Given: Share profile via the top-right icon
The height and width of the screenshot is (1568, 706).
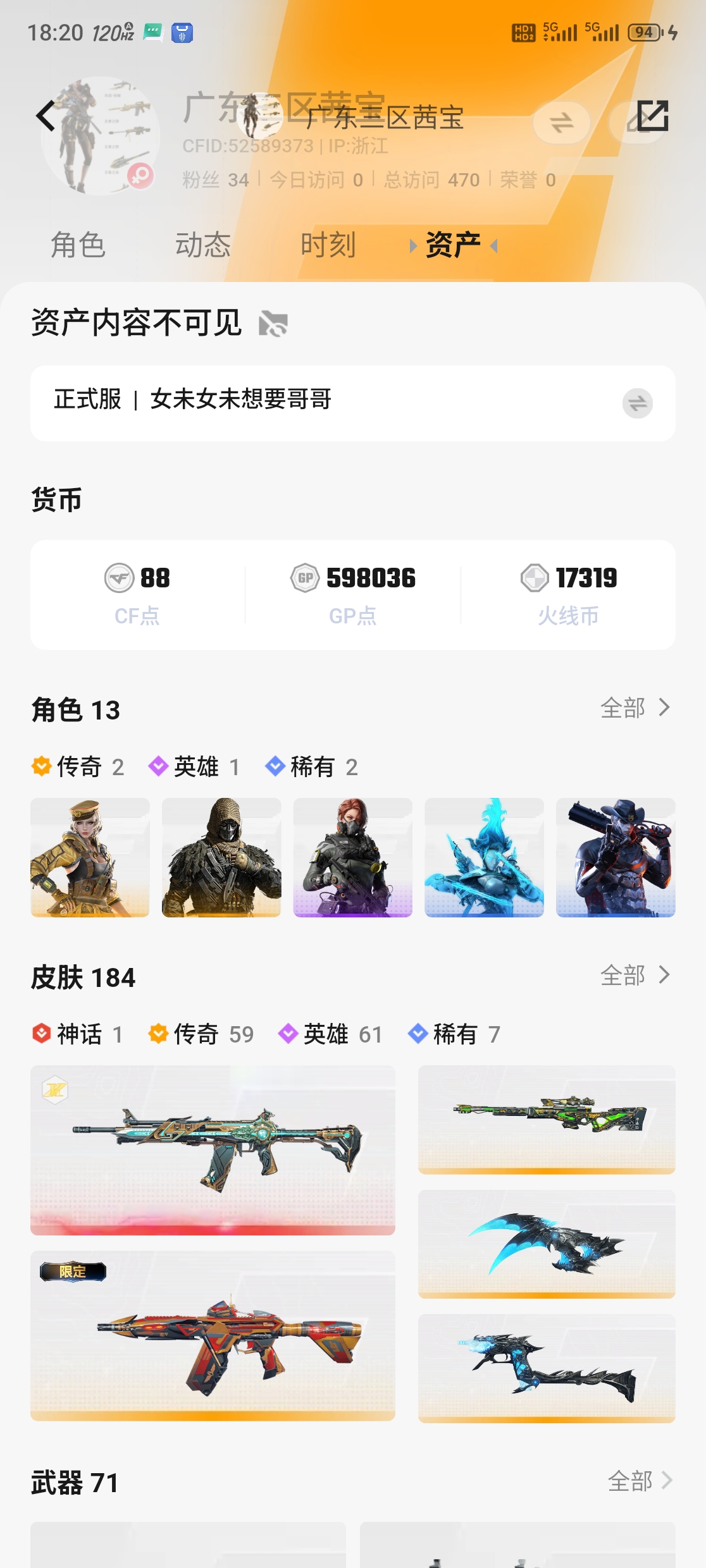Looking at the screenshot, I should 652,116.
